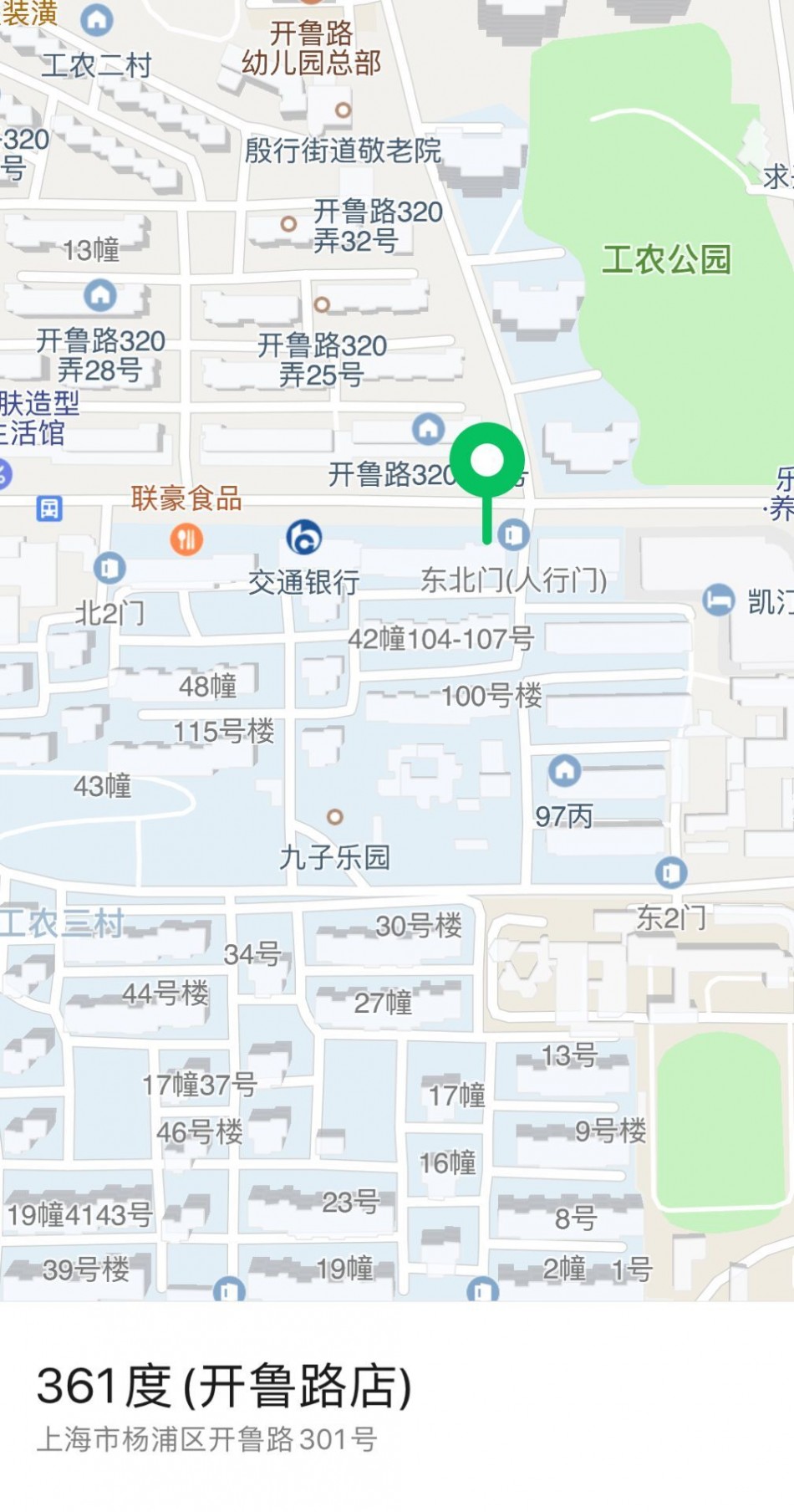The width and height of the screenshot is (794, 1512).
Task: Tap the 东北门(人行门) gate marker
Action: [514, 534]
